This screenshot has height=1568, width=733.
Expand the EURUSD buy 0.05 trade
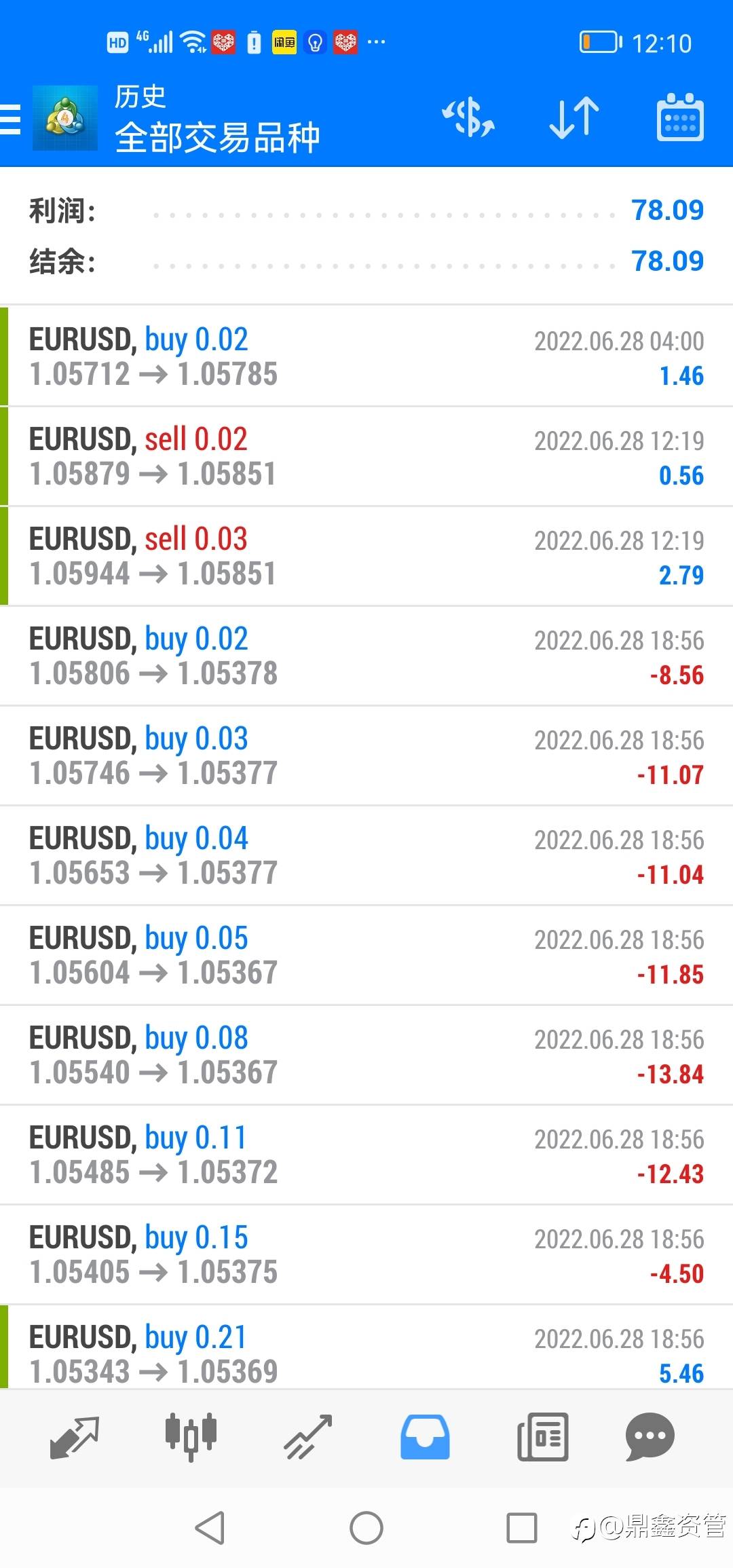click(366, 955)
